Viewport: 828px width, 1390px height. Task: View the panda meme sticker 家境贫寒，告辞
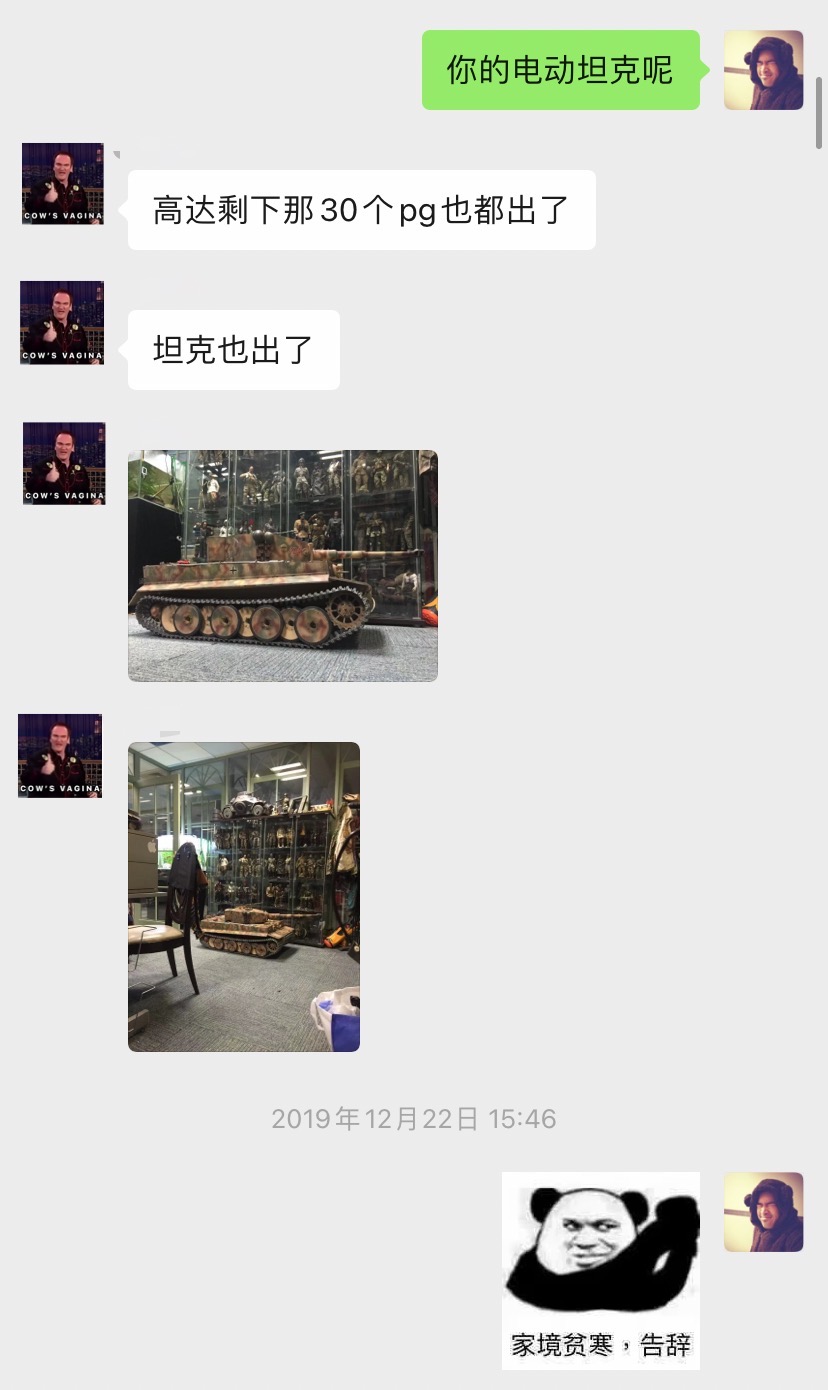click(x=600, y=1270)
